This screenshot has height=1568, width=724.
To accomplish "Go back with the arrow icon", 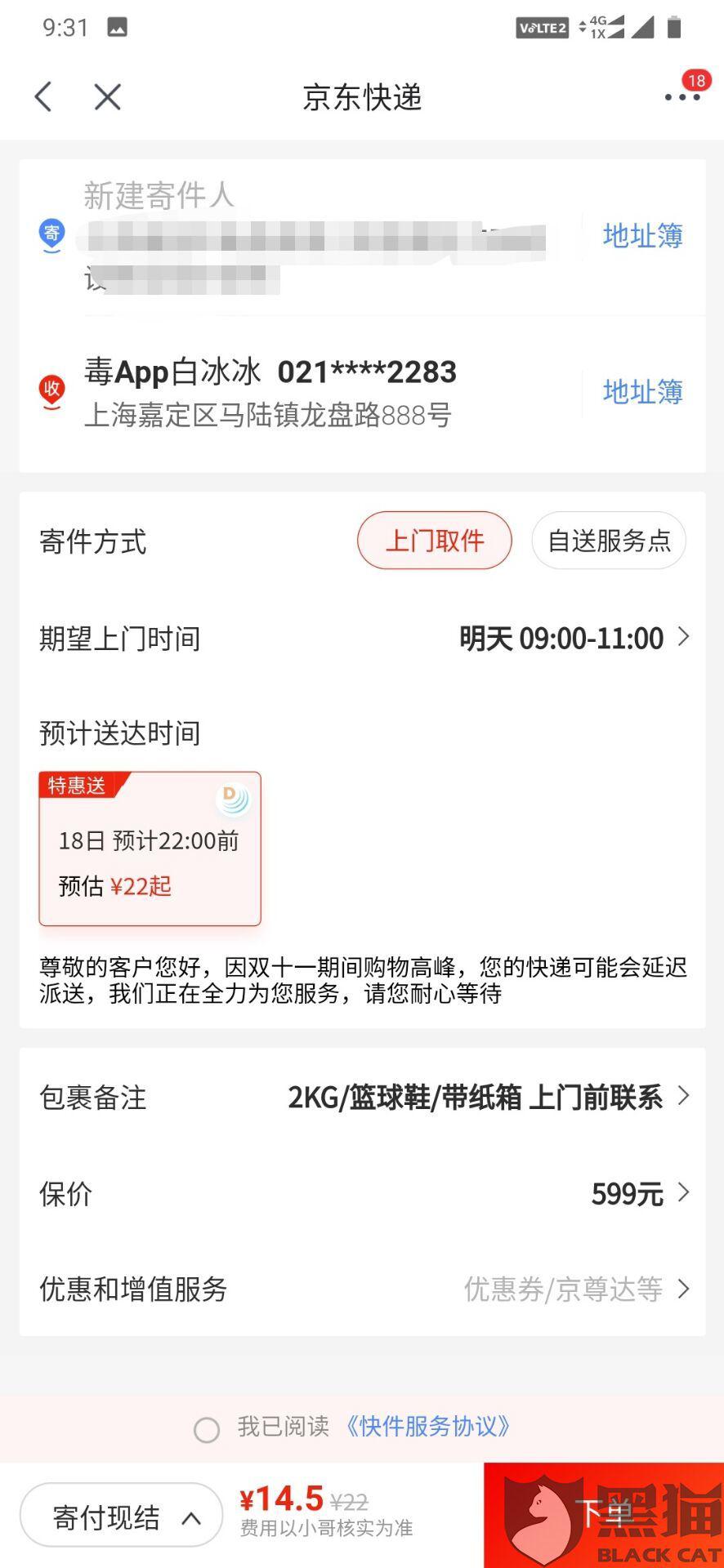I will click(x=44, y=97).
